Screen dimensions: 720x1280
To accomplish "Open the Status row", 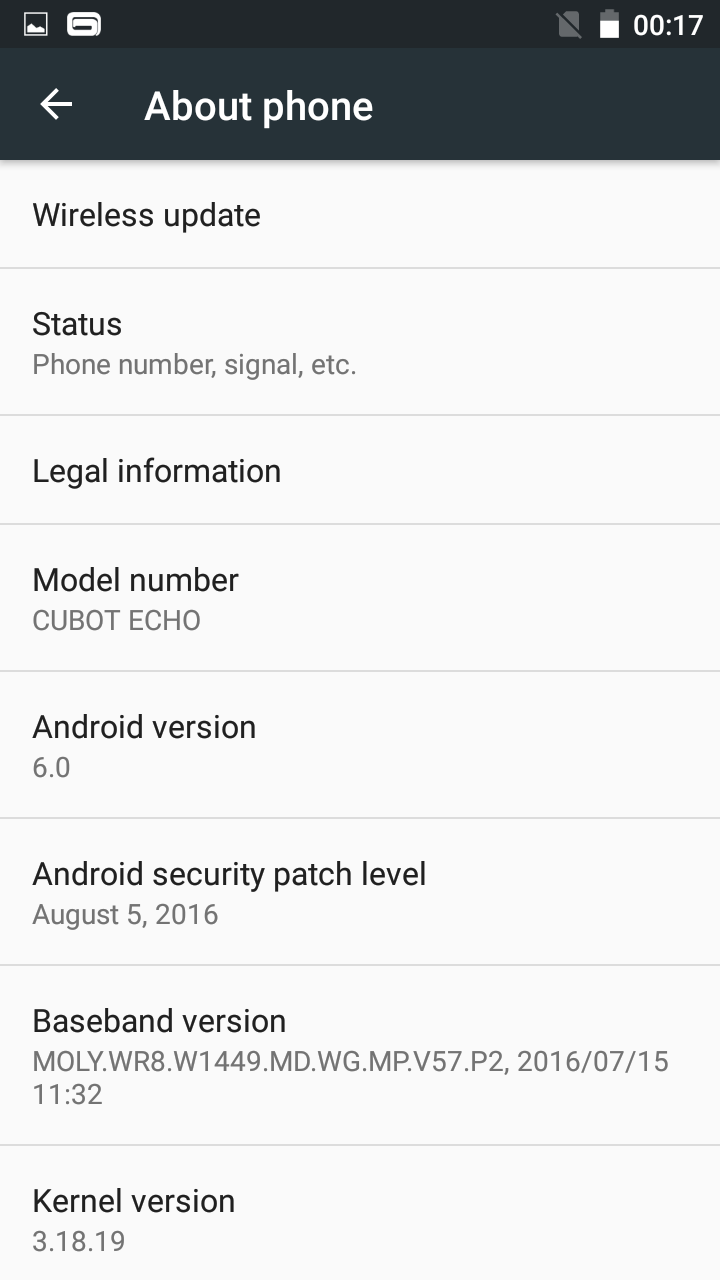I will (x=360, y=342).
